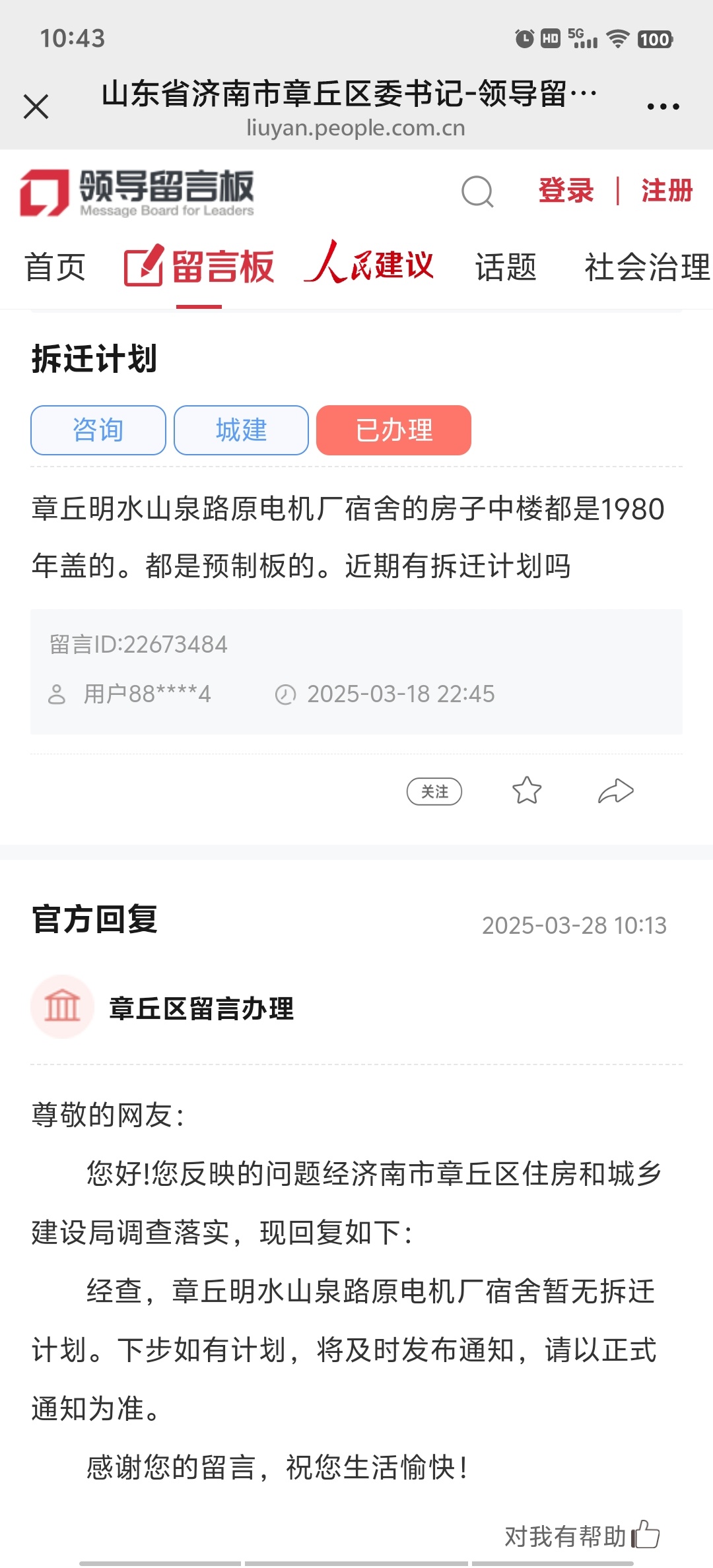
Task: Open the 领导留言板 site logo
Action: (x=137, y=193)
